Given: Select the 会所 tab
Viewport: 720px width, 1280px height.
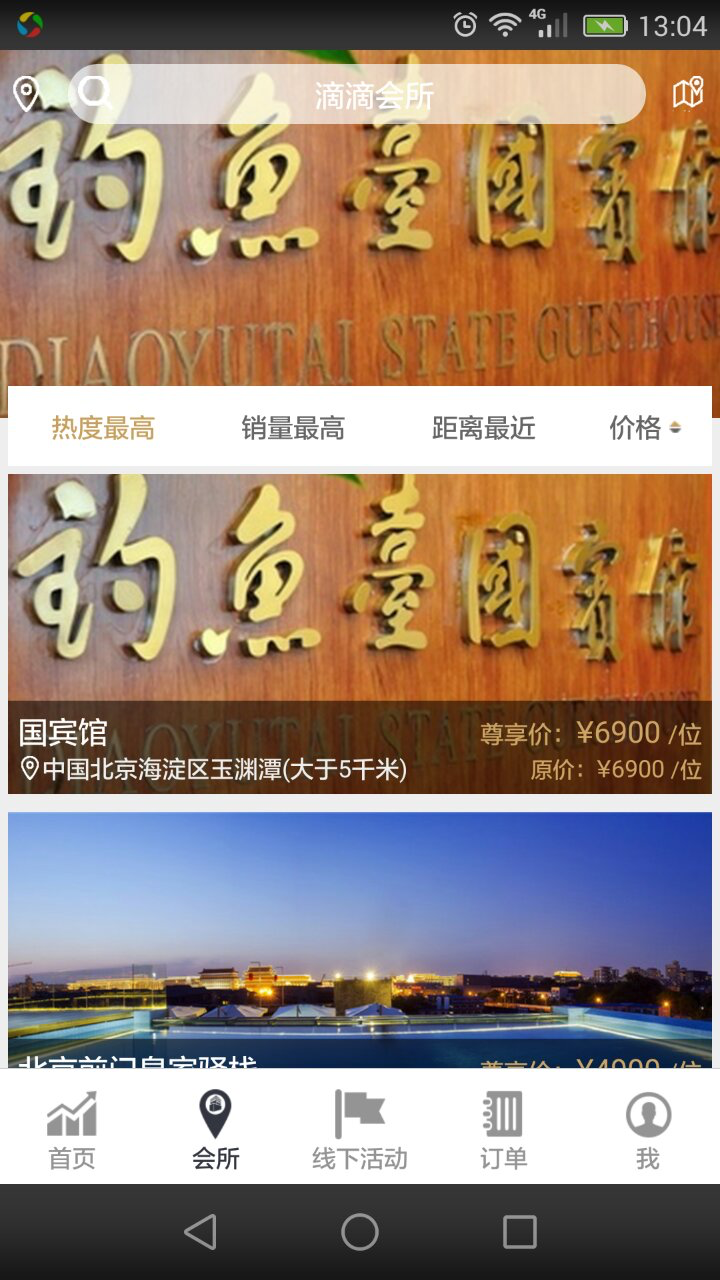Looking at the screenshot, I should tap(216, 1130).
